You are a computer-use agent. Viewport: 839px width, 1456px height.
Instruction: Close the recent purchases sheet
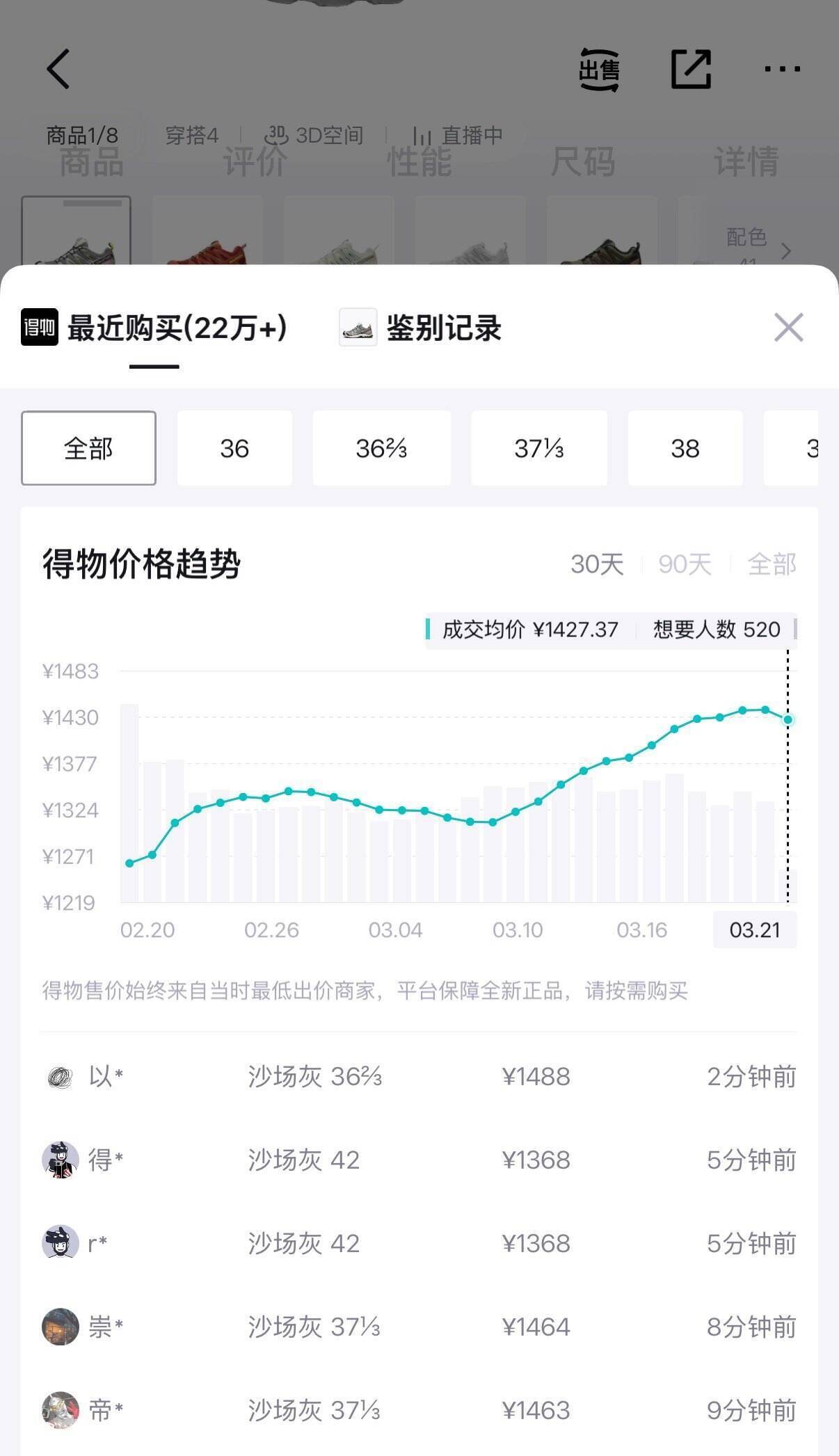(x=788, y=327)
